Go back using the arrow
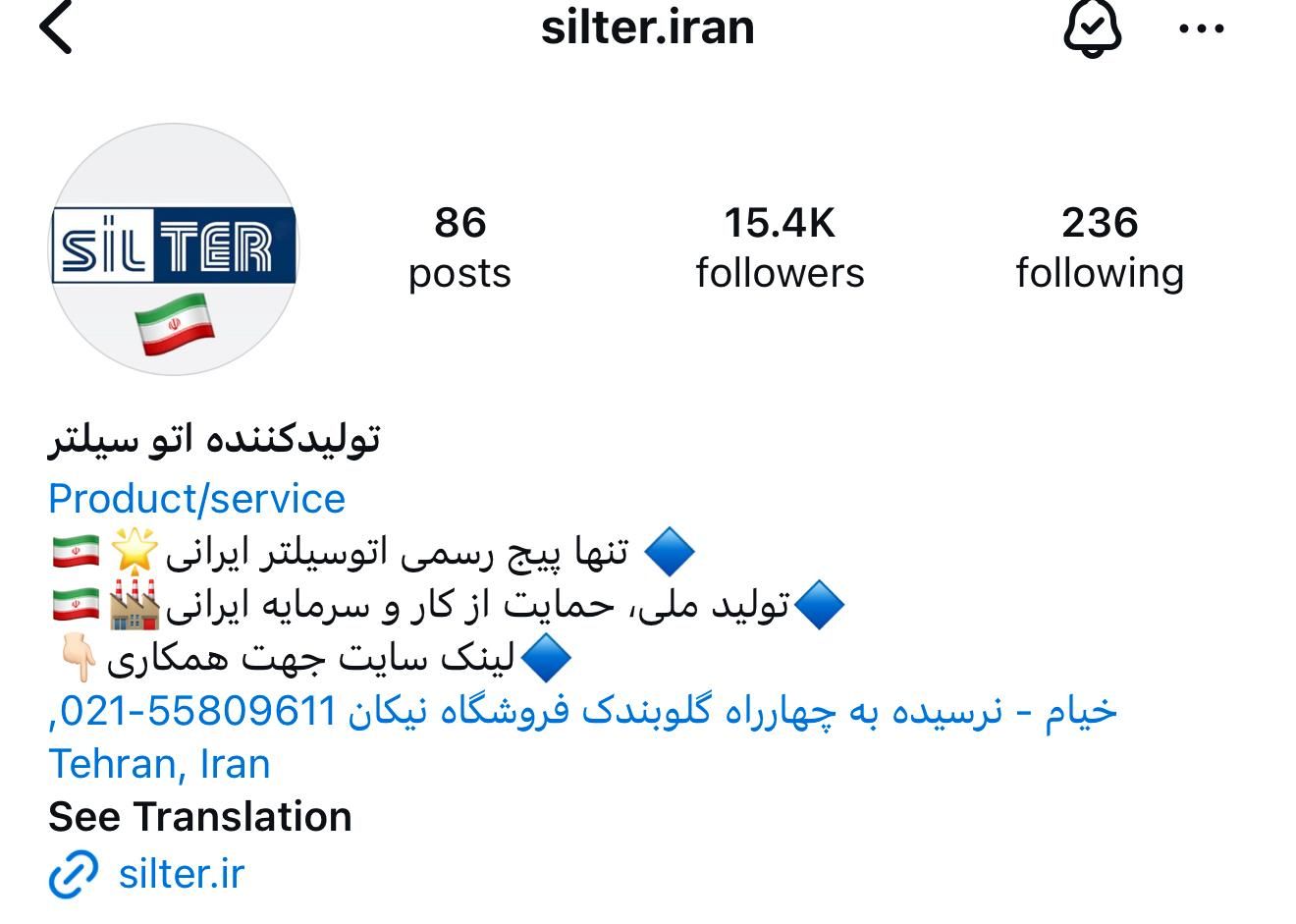 (x=57, y=27)
